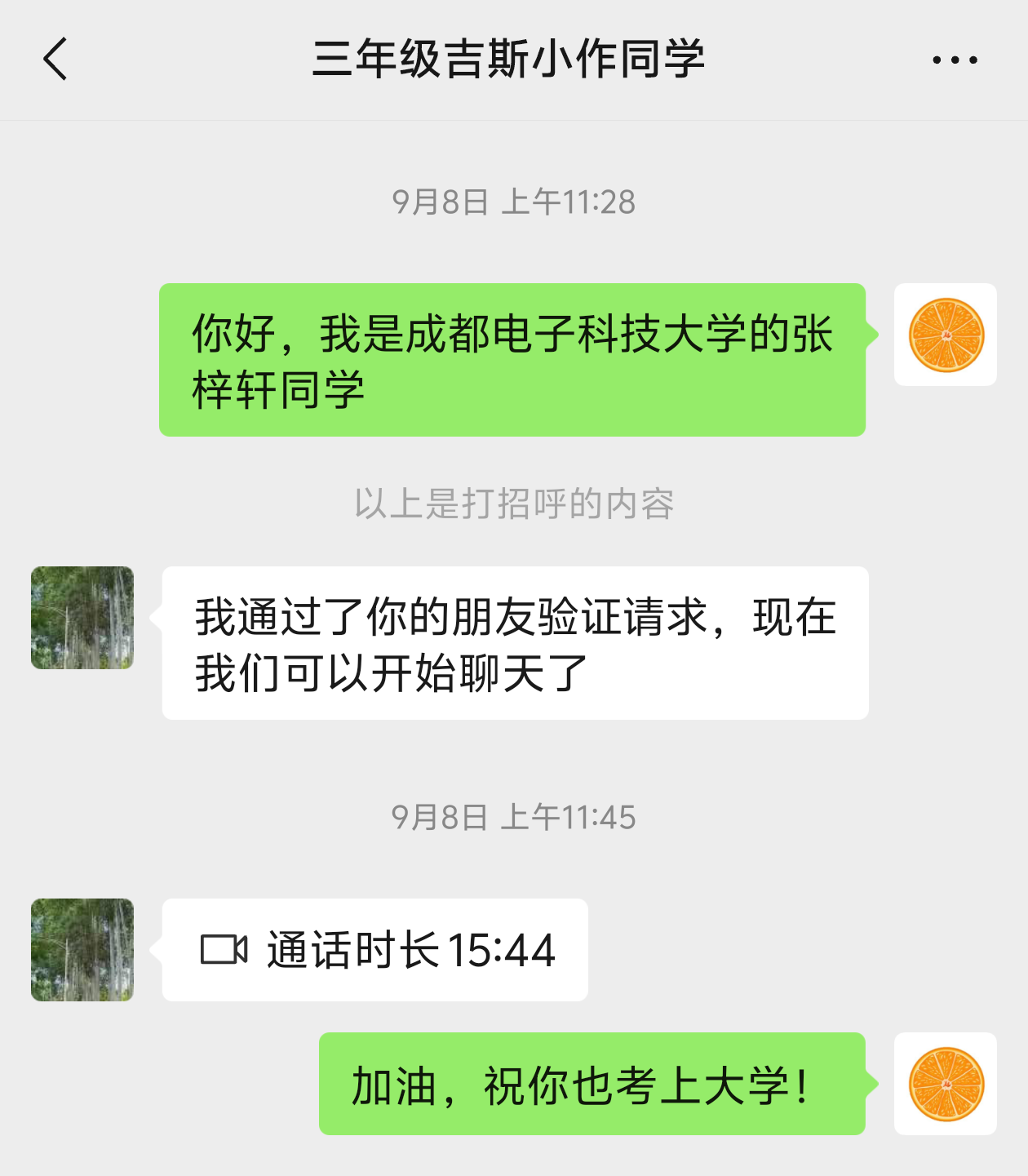Tap the orange avatar beside the 加油 message
The image size is (1028, 1176).
946,1084
